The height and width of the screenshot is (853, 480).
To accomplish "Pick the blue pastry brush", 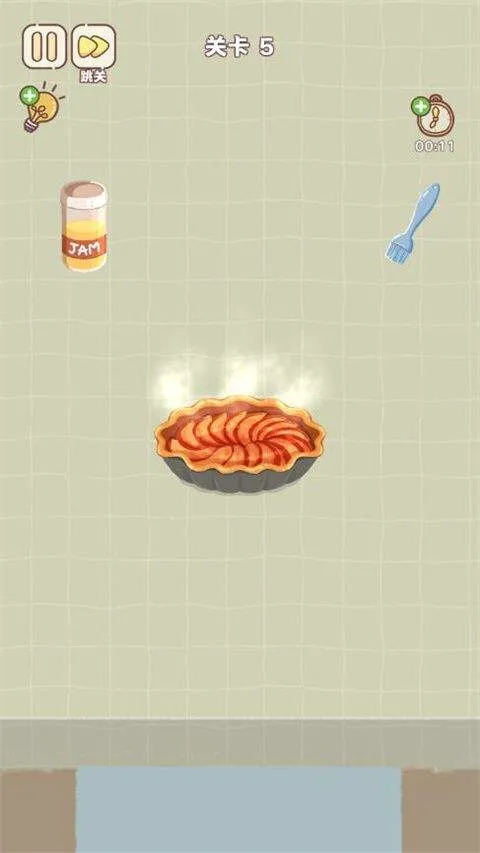I will 414,224.
